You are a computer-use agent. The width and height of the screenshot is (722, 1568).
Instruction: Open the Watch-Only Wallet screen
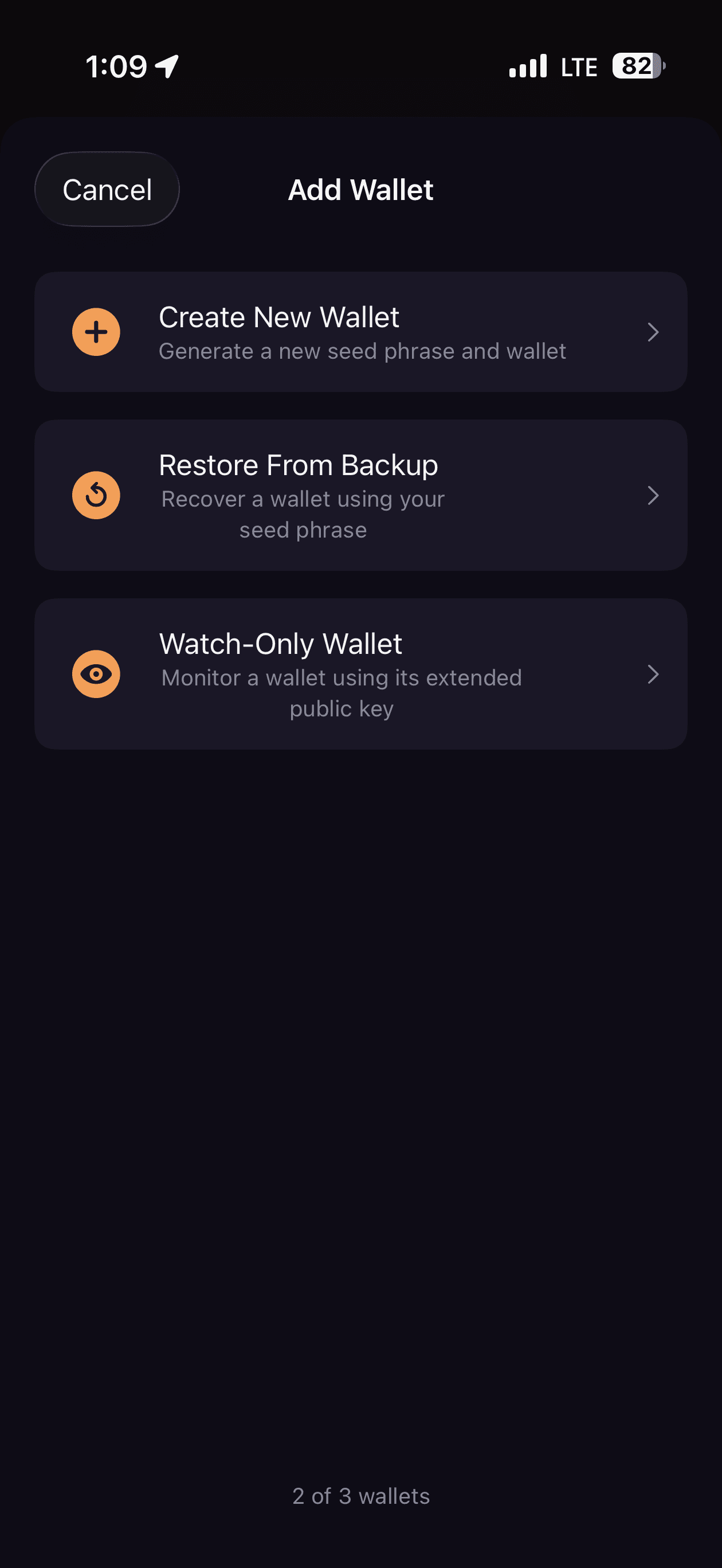(361, 674)
